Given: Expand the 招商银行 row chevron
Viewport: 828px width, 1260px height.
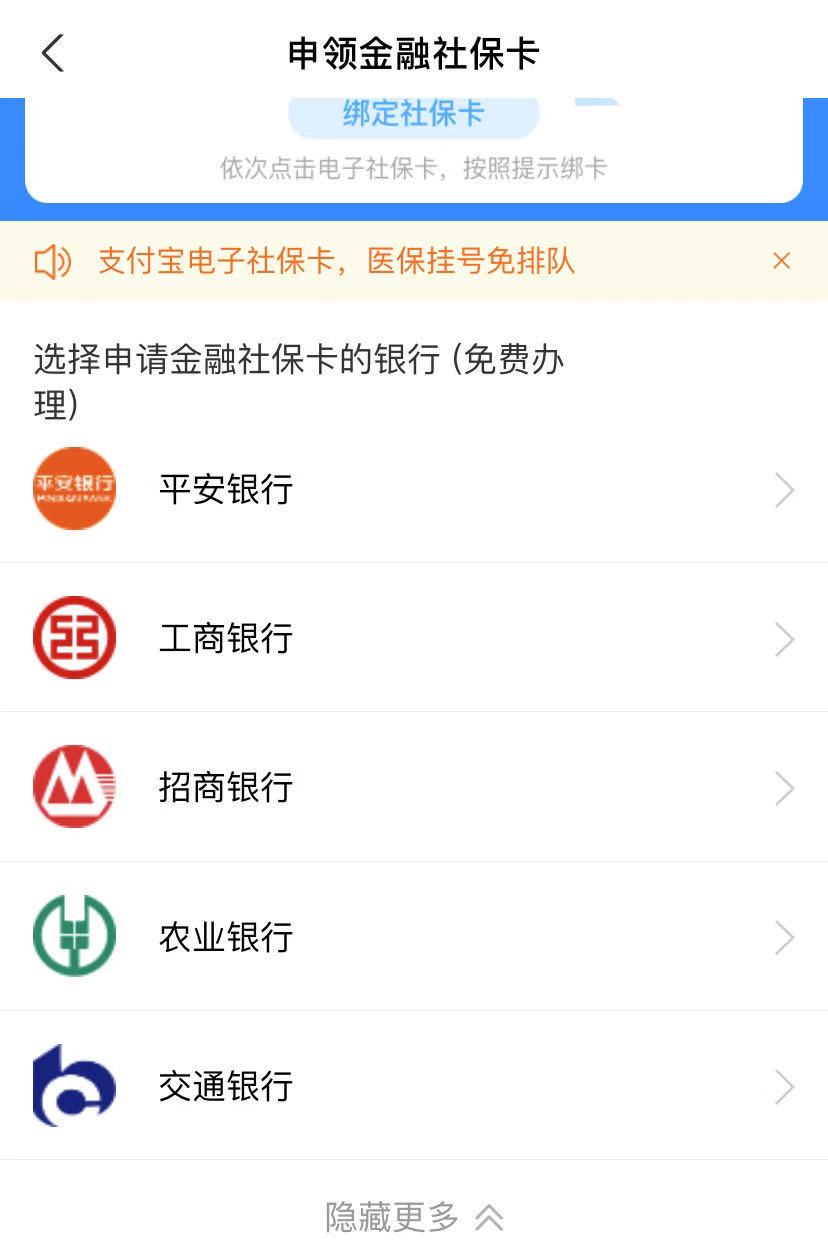Looking at the screenshot, I should point(785,788).
